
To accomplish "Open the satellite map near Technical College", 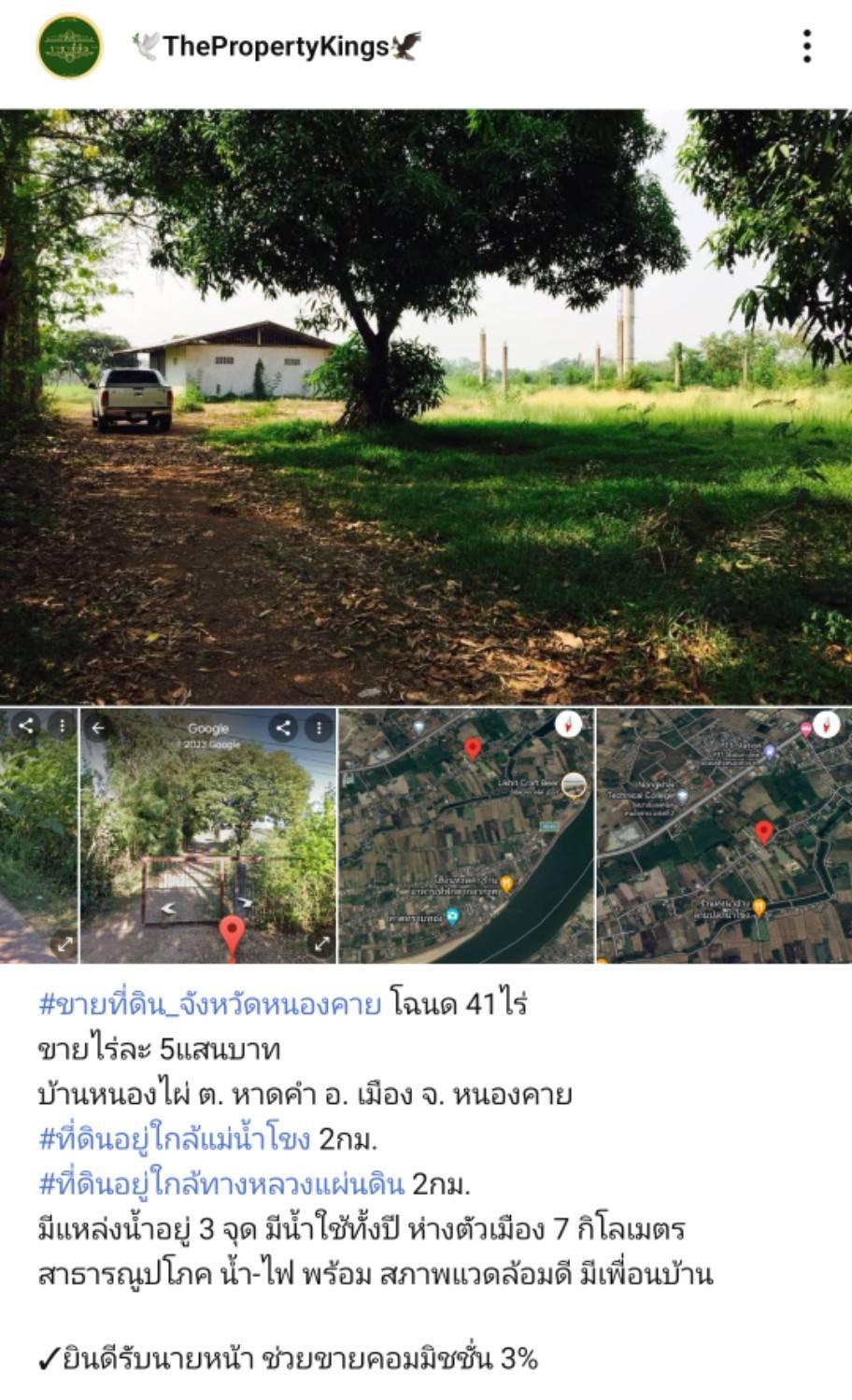I will (725, 836).
